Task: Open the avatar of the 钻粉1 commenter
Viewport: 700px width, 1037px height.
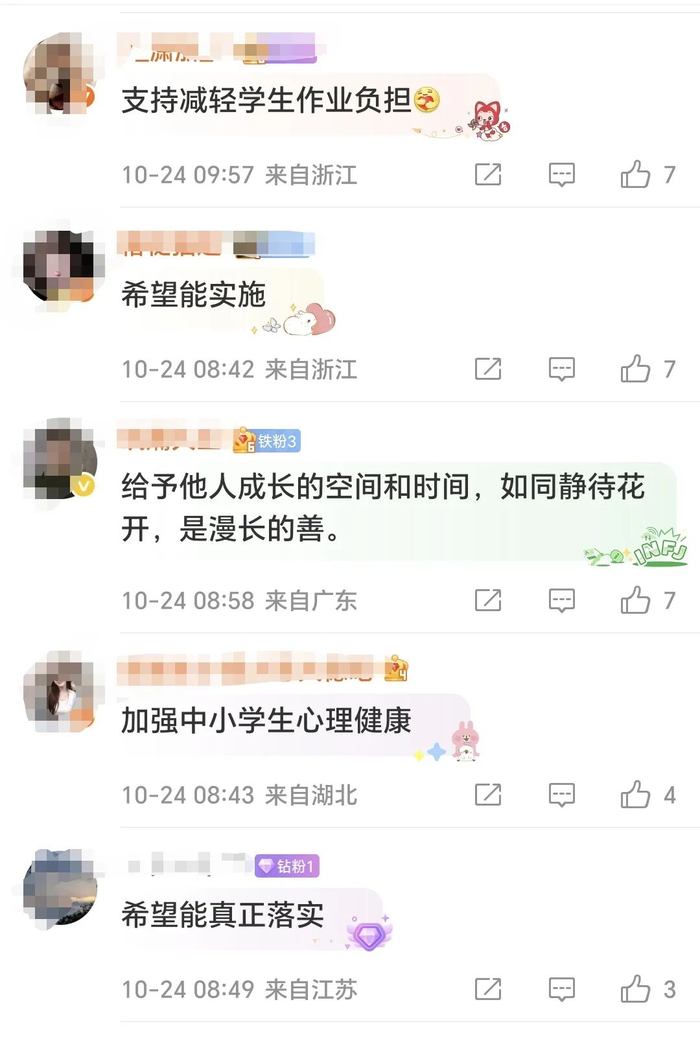Action: pos(60,887)
